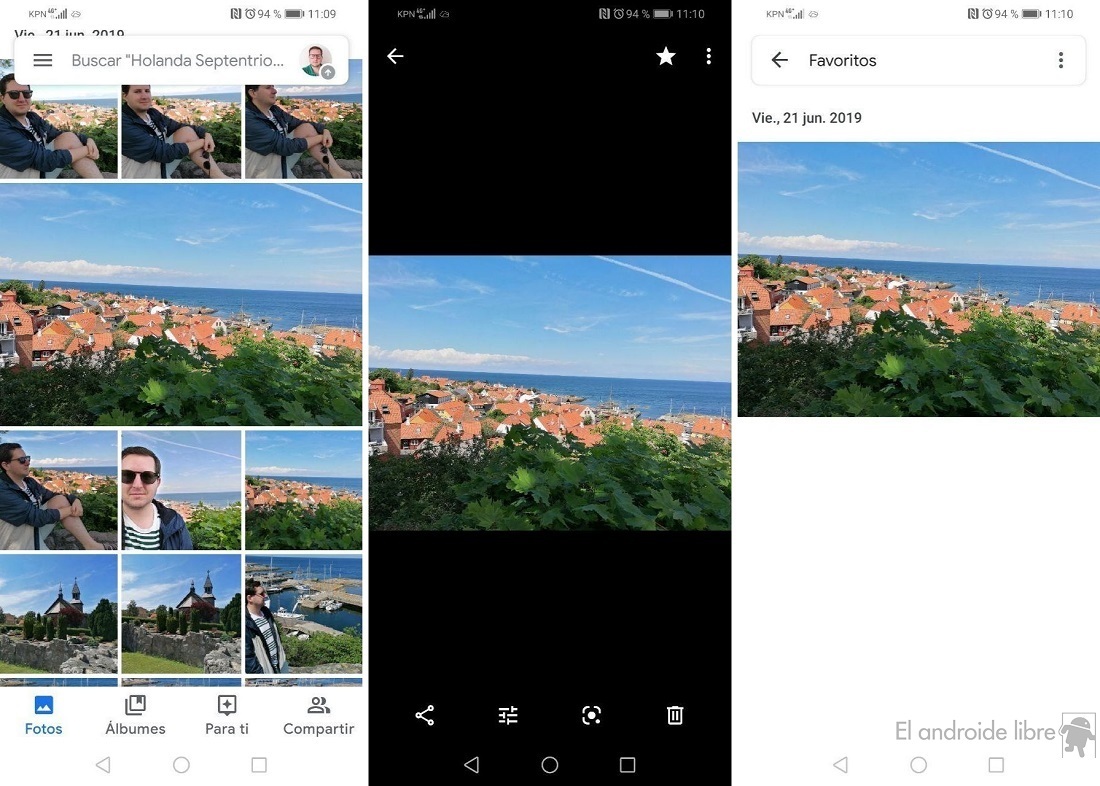
Task: Open the overflow menu in the photo viewer
Action: (x=708, y=56)
